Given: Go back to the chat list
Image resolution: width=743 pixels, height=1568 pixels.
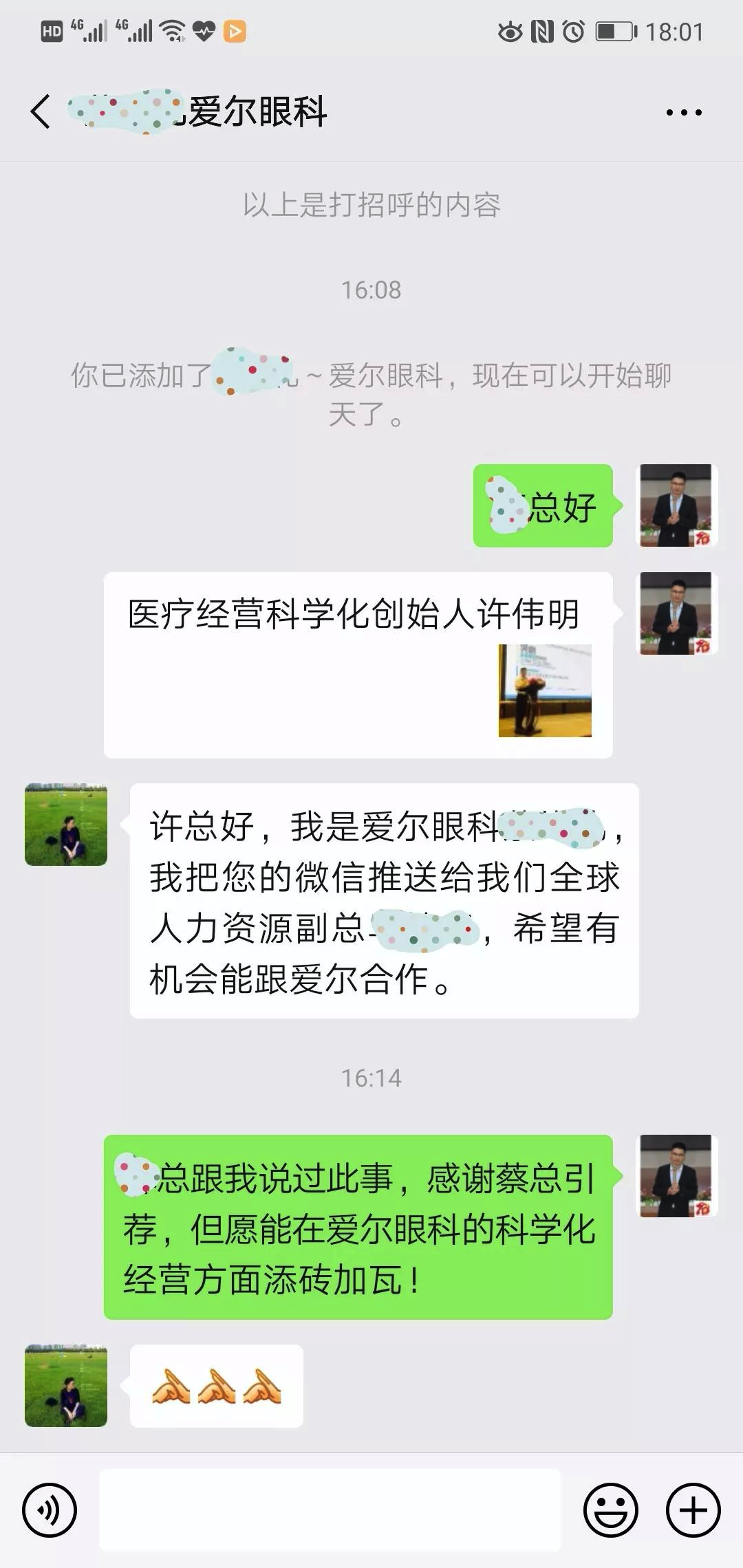Looking at the screenshot, I should (x=41, y=111).
